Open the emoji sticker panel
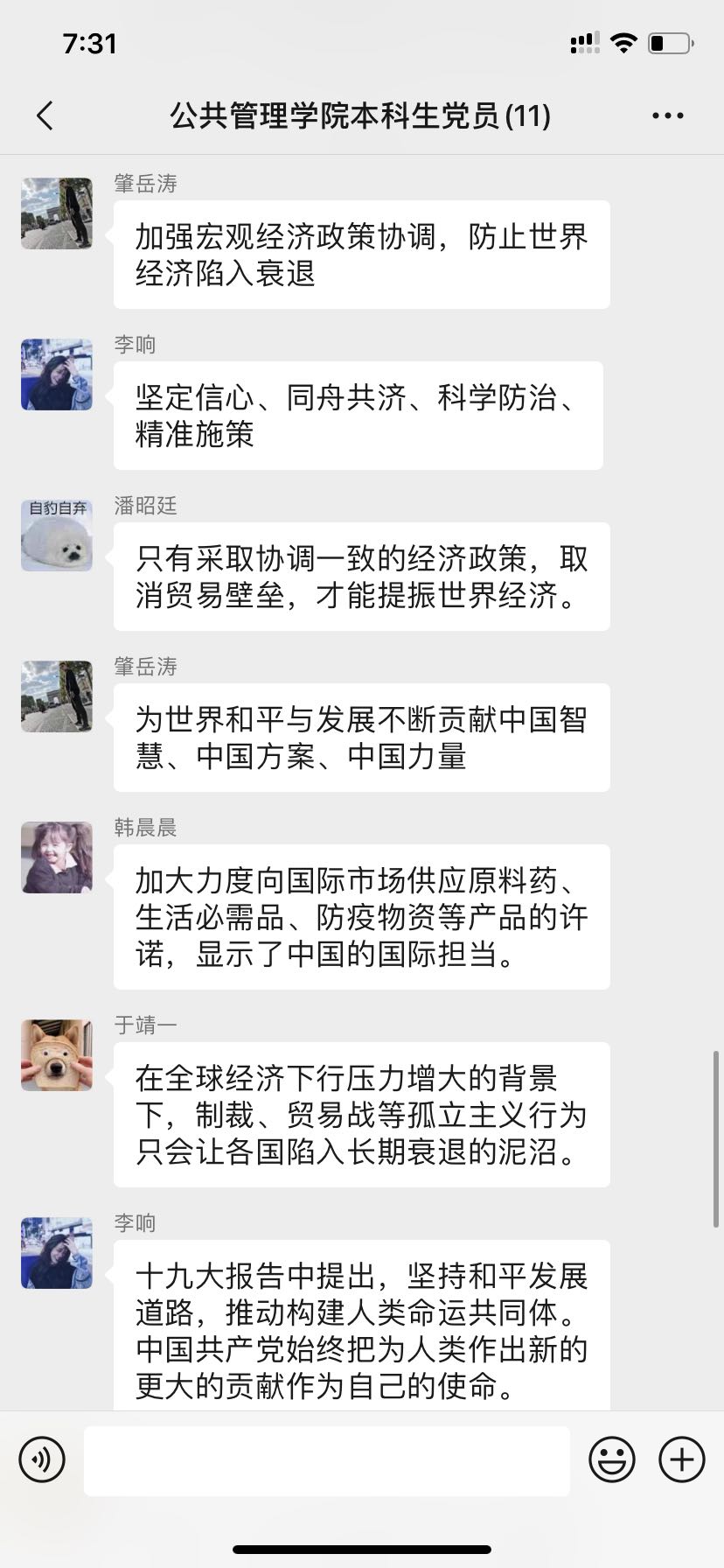The height and width of the screenshot is (1568, 724). 611,1459
